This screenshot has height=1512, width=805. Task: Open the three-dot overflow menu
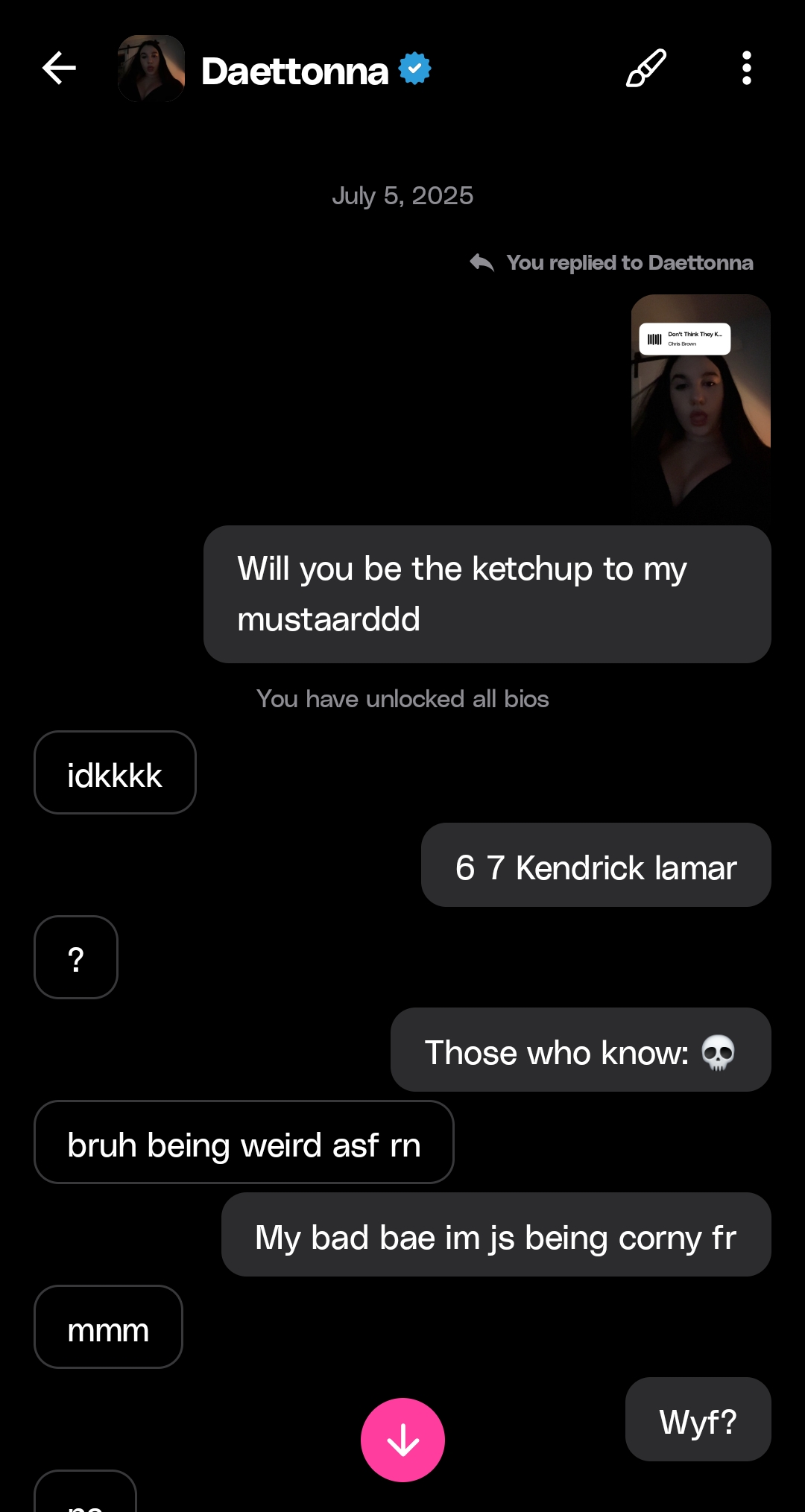point(746,69)
